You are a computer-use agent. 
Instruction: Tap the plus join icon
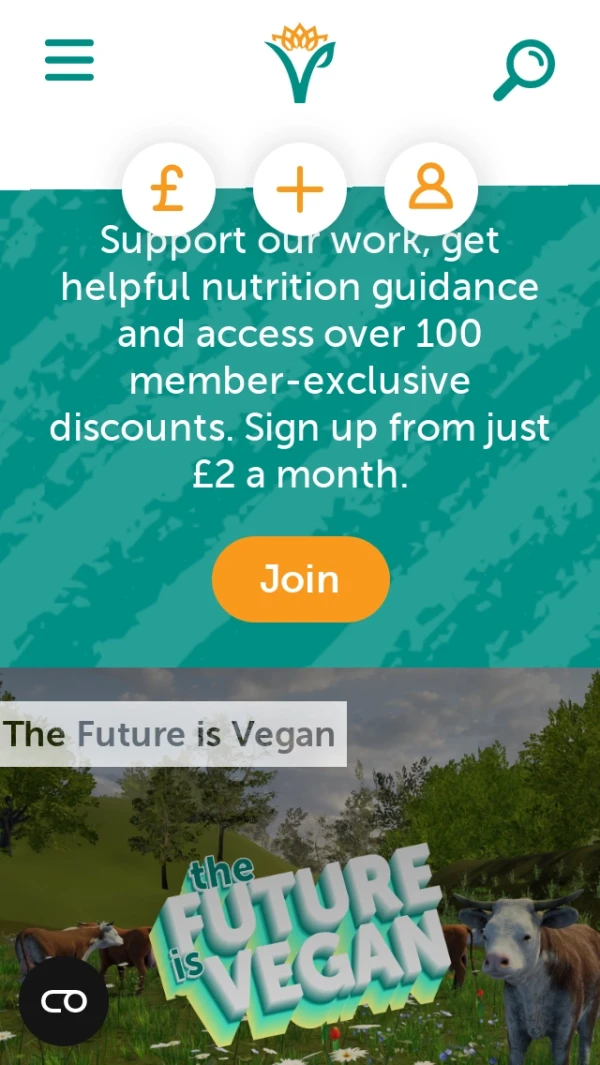tap(300, 189)
